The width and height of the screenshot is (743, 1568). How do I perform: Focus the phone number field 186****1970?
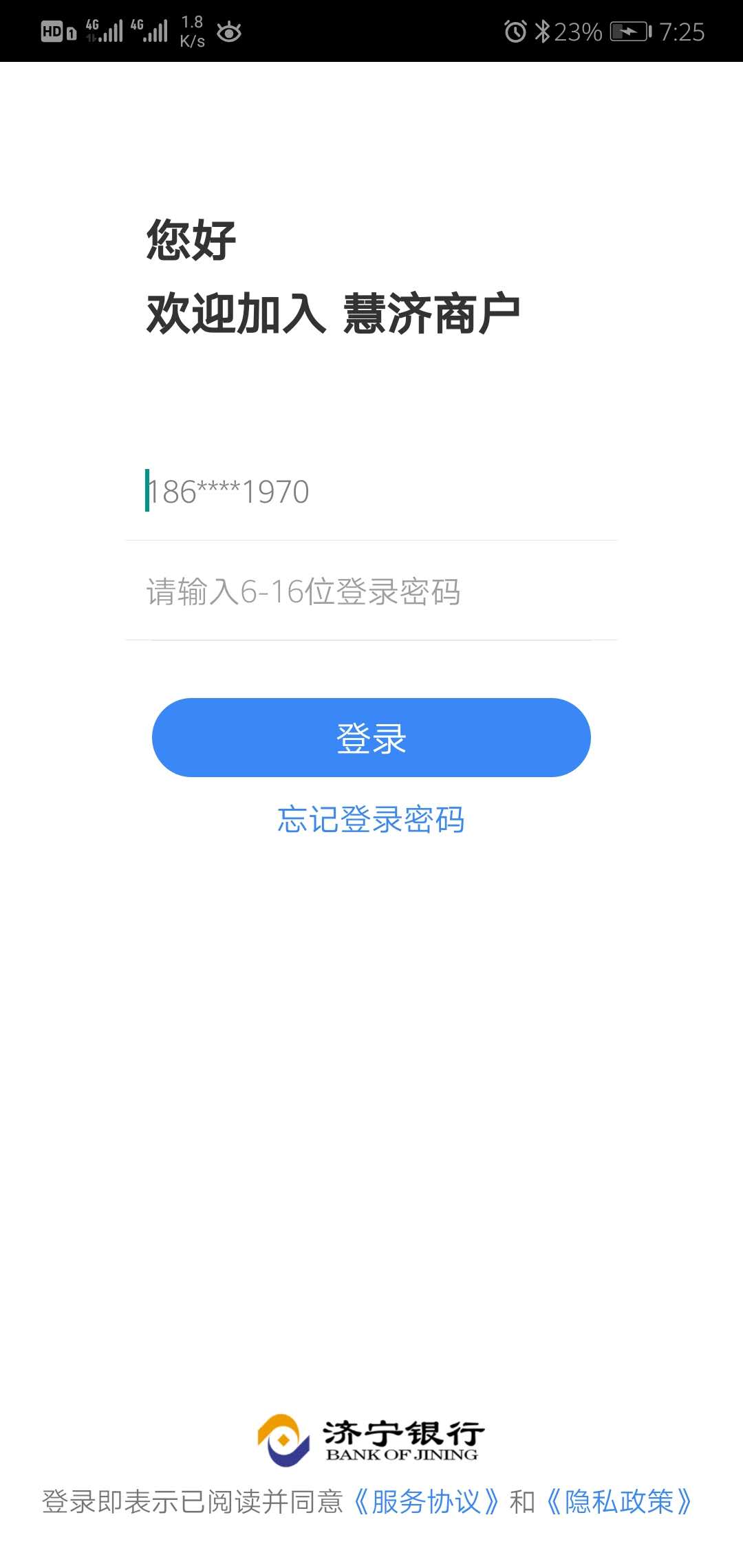click(x=371, y=492)
